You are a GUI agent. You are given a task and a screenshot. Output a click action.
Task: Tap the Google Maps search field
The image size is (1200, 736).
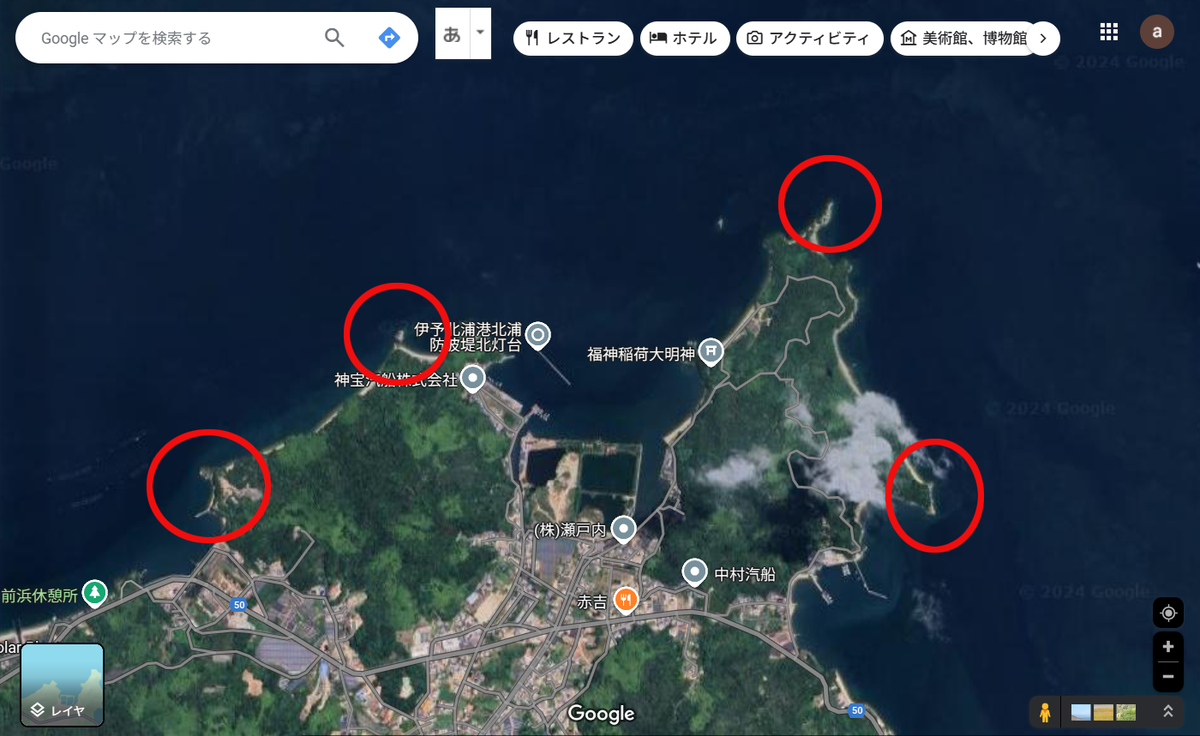pos(170,38)
